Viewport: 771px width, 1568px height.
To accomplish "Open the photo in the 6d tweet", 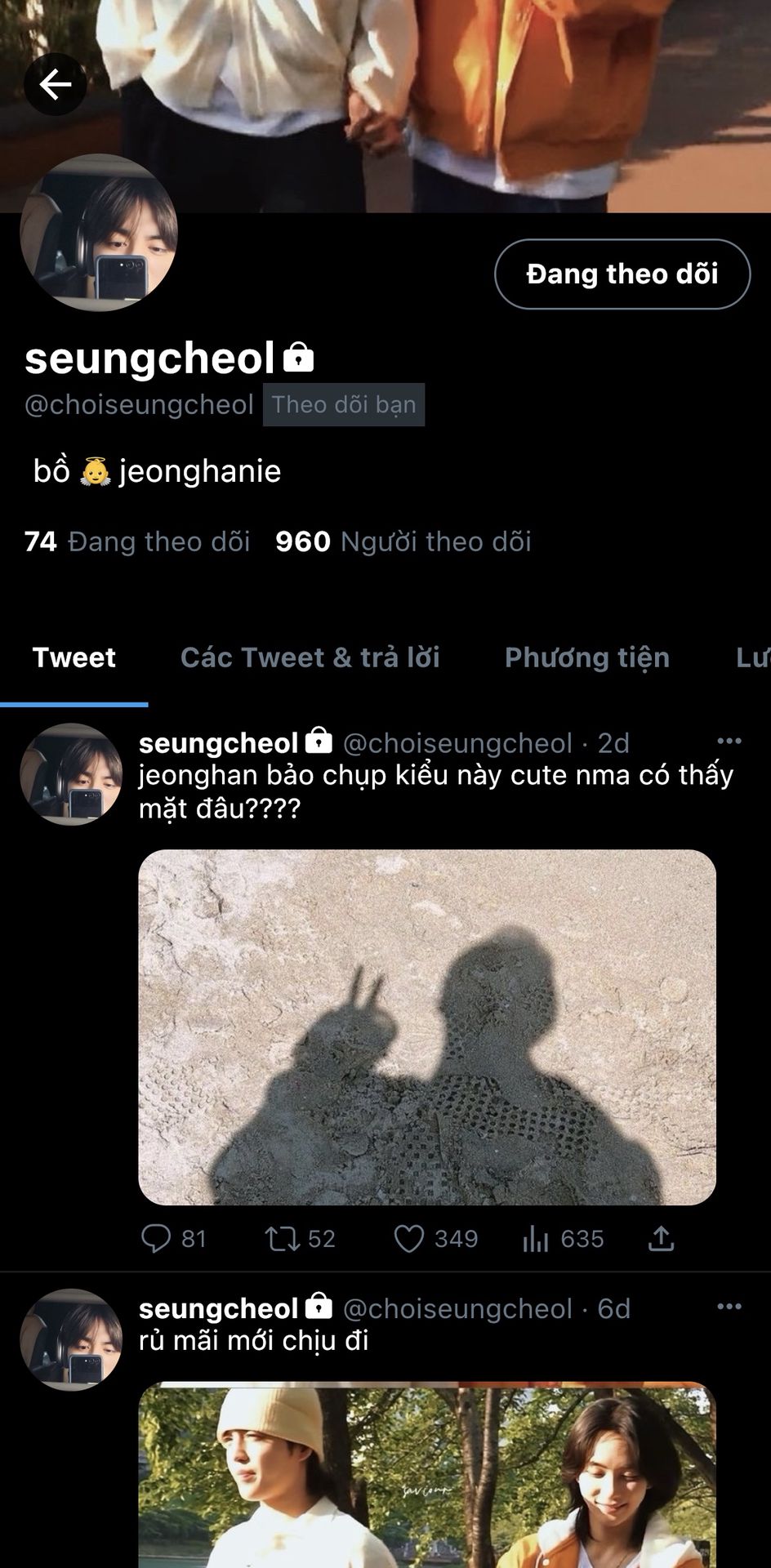I will click(x=427, y=1475).
